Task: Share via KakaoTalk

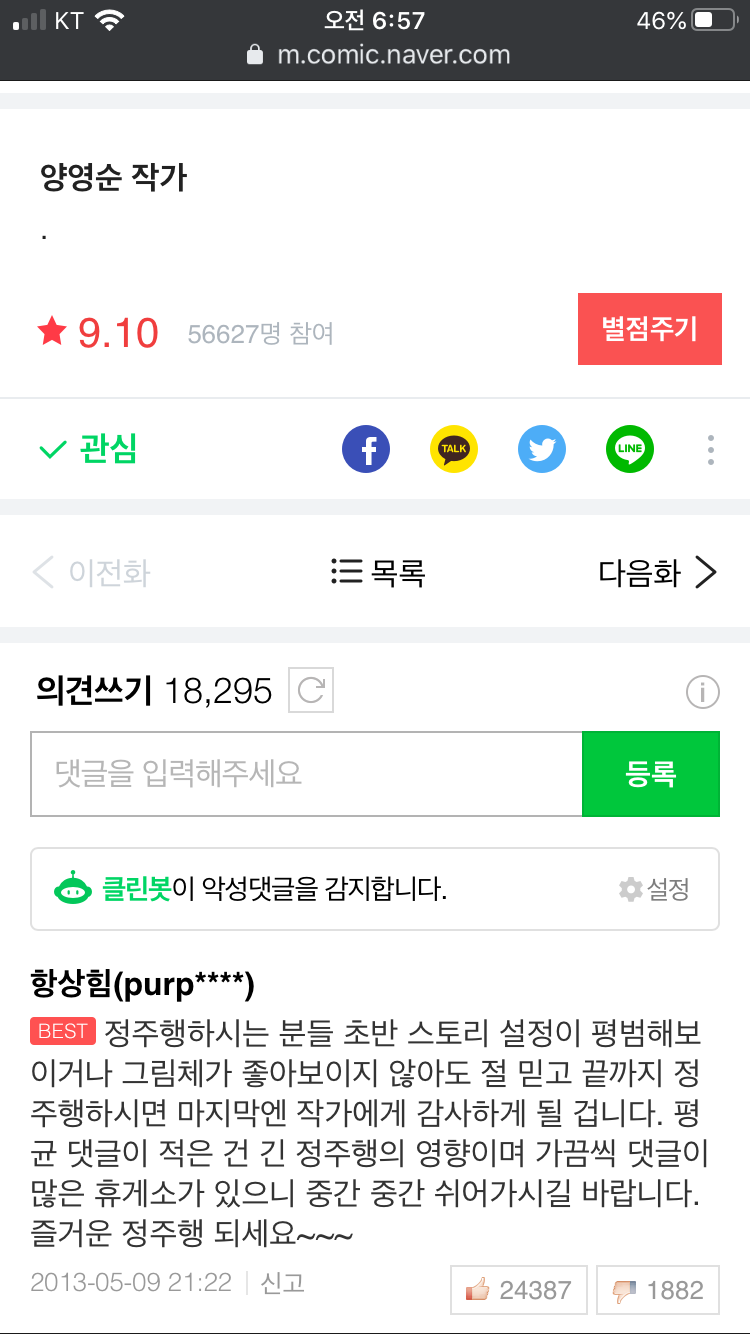Action: (x=454, y=450)
